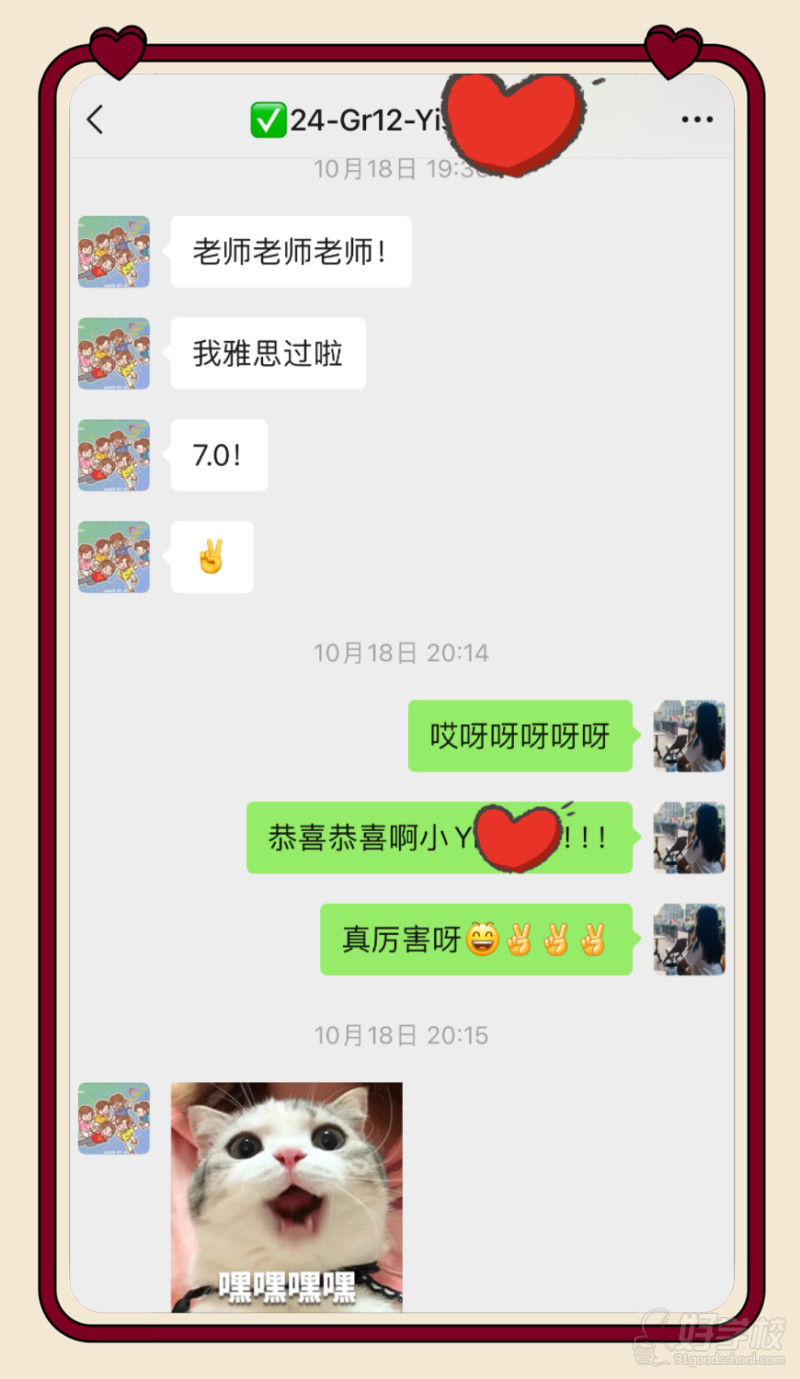The image size is (800, 1379).
Task: Tap the '10月18日 20:14' timestamp
Action: (x=401, y=653)
